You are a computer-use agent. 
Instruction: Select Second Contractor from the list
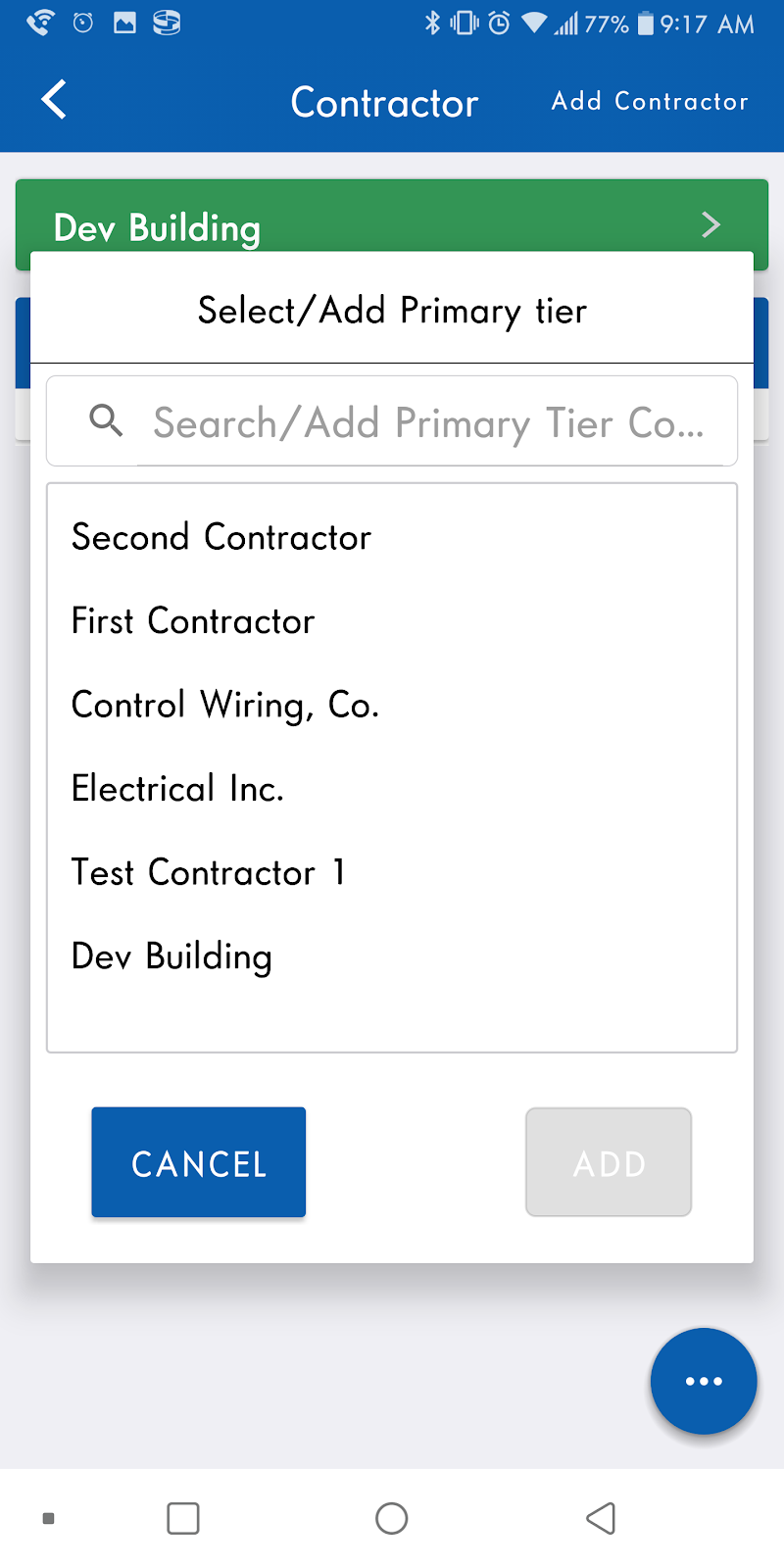pyautogui.click(x=221, y=537)
